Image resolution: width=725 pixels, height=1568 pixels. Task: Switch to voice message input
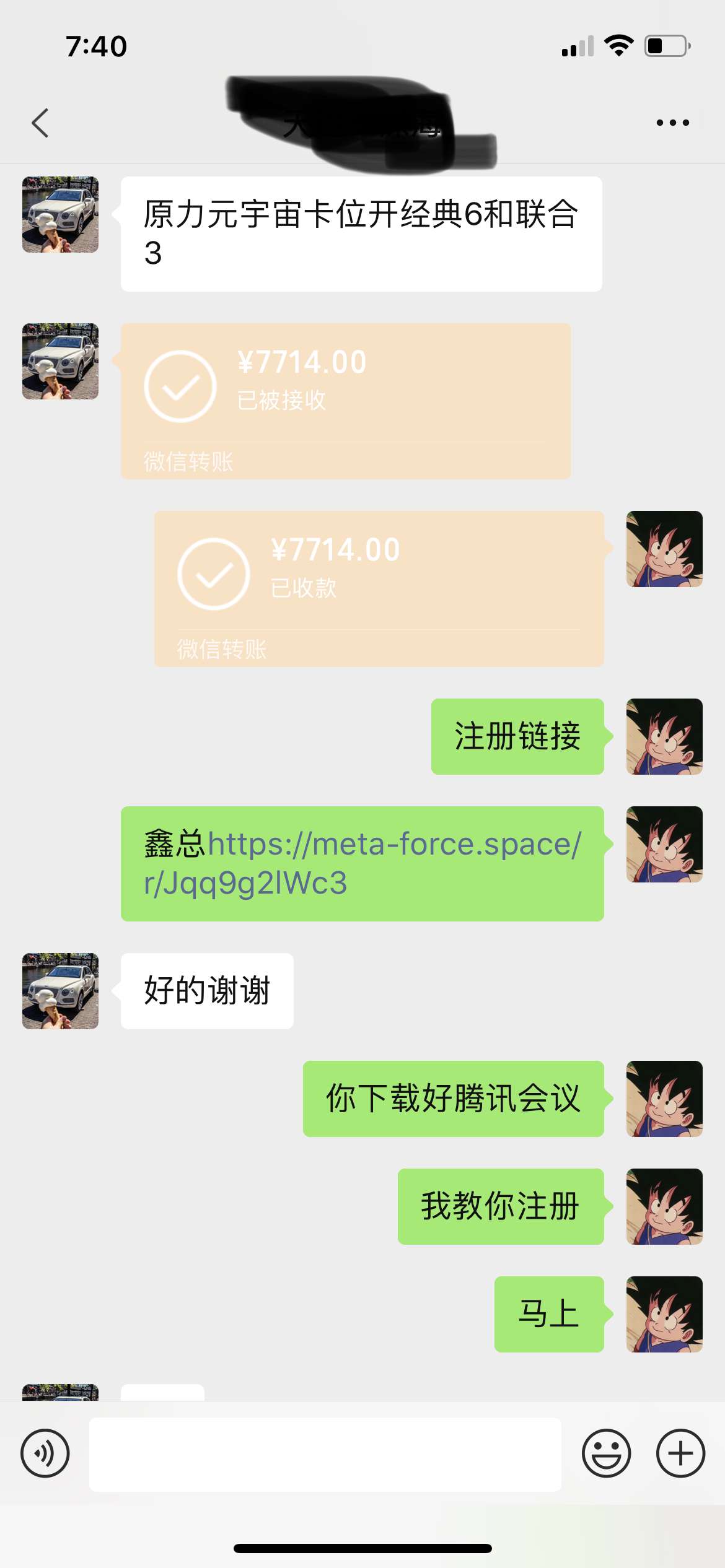point(45,1453)
